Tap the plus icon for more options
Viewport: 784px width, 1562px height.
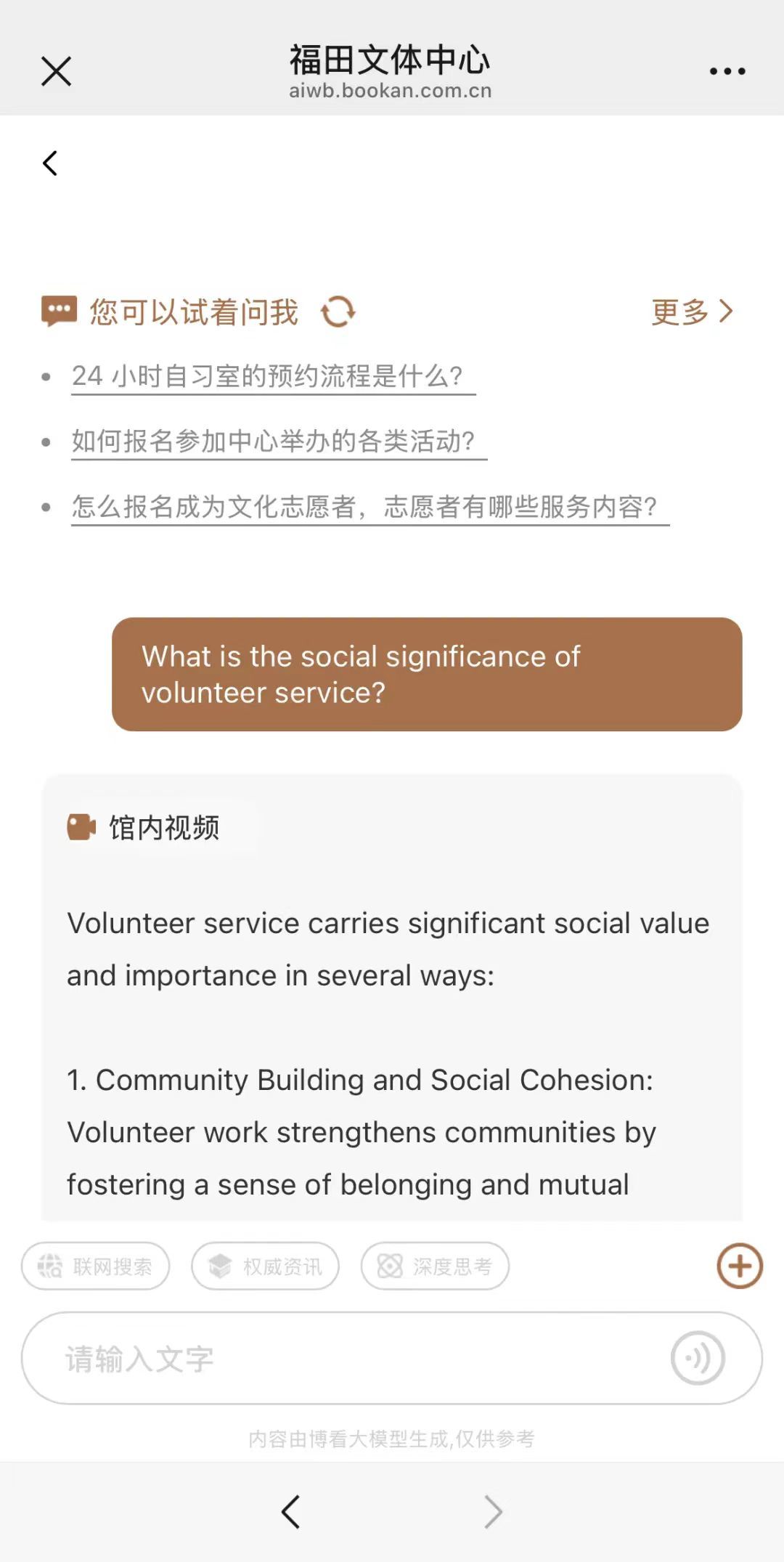(740, 1266)
